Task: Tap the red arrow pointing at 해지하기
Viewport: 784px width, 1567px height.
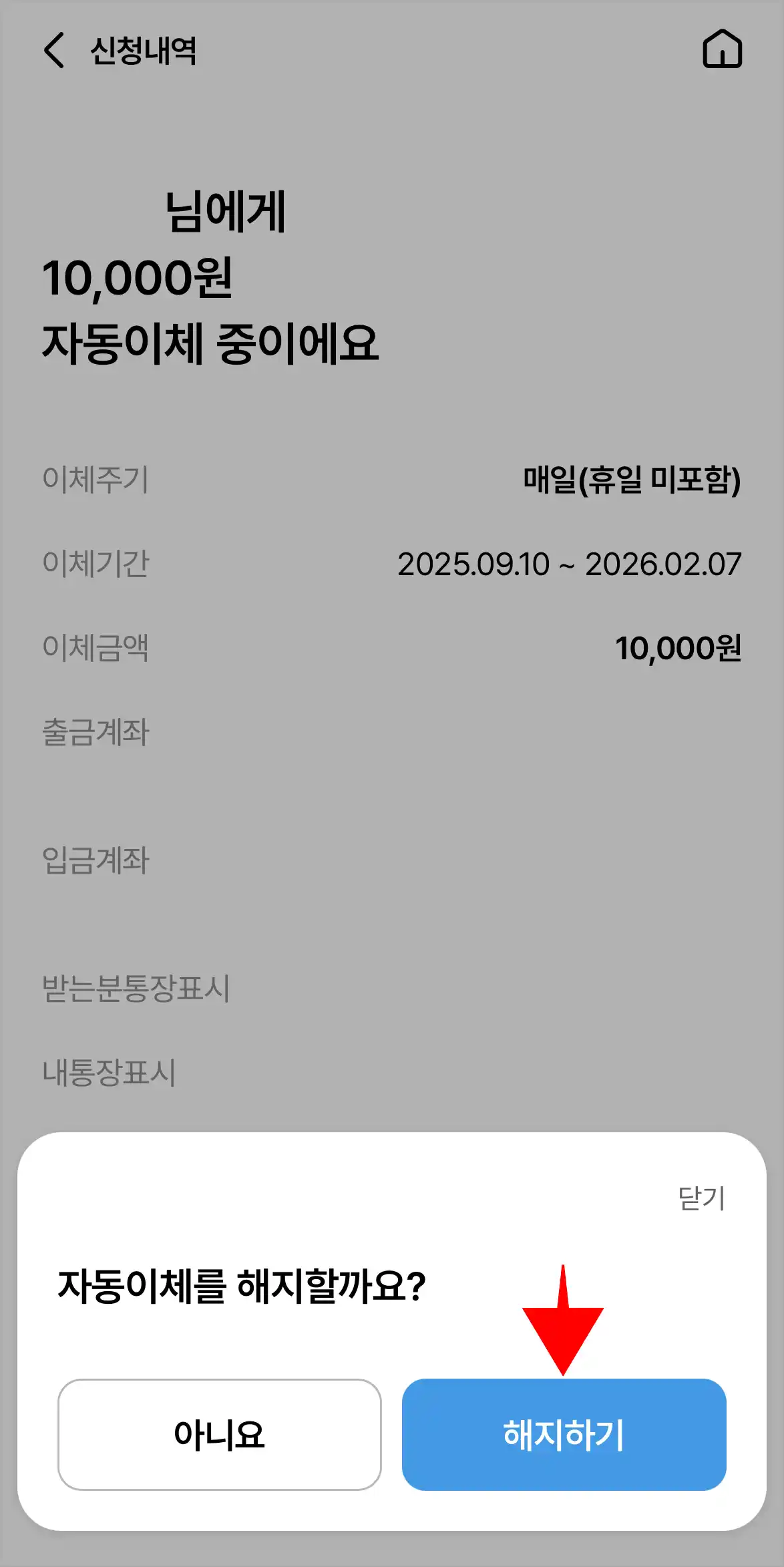Action: tap(564, 1327)
